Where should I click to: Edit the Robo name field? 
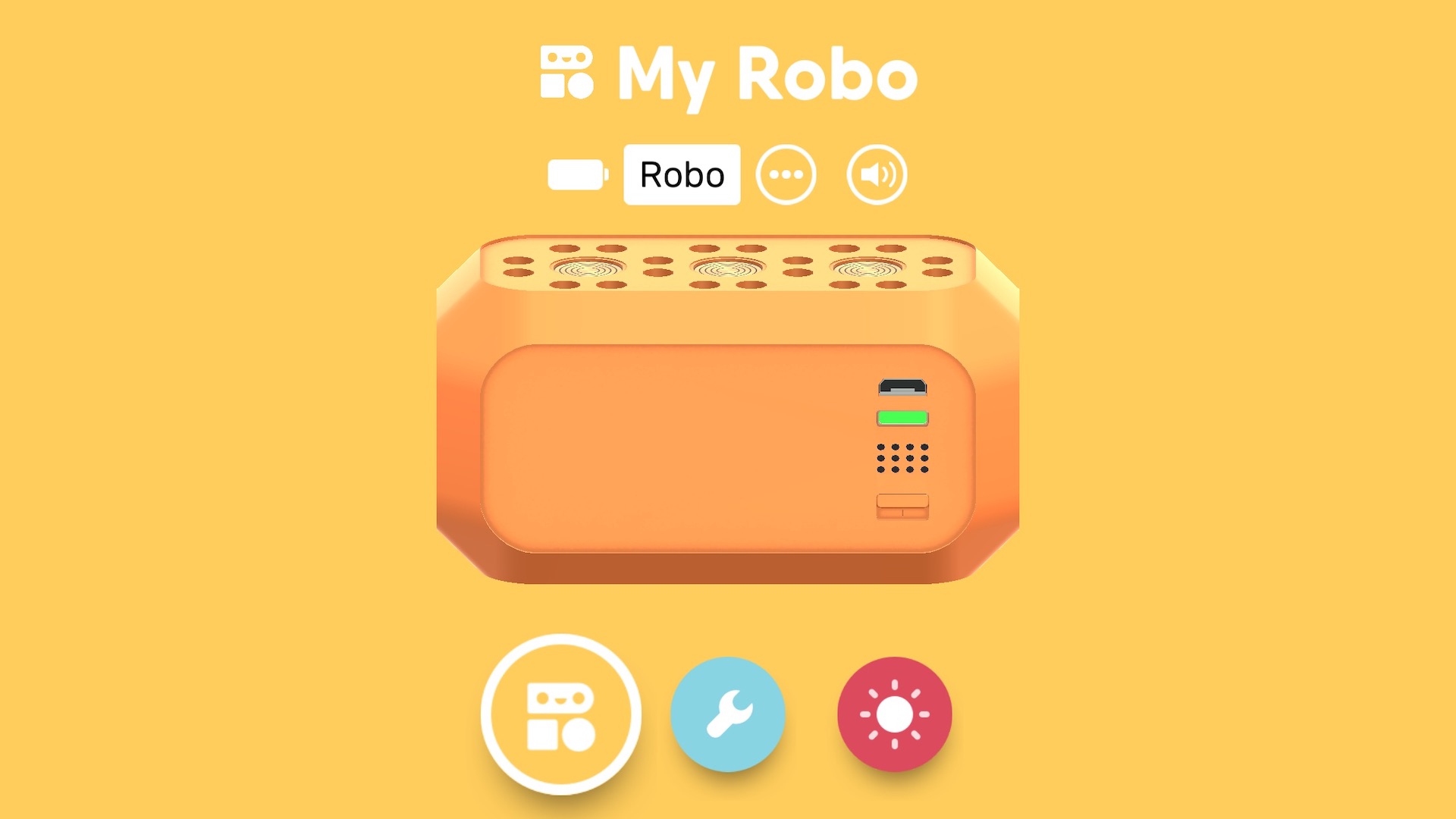tap(681, 174)
